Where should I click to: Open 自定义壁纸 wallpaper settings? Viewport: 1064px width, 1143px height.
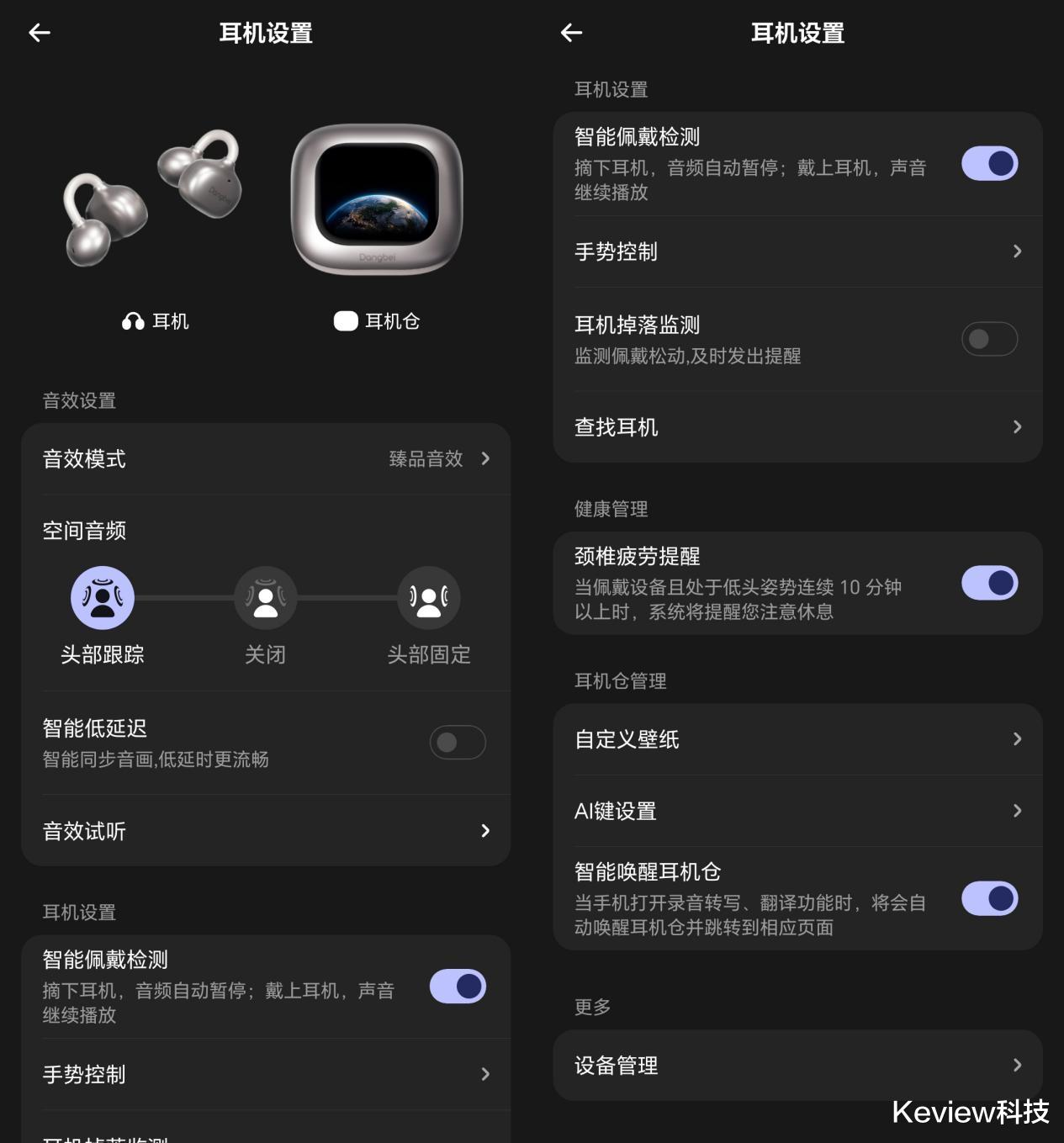click(797, 739)
